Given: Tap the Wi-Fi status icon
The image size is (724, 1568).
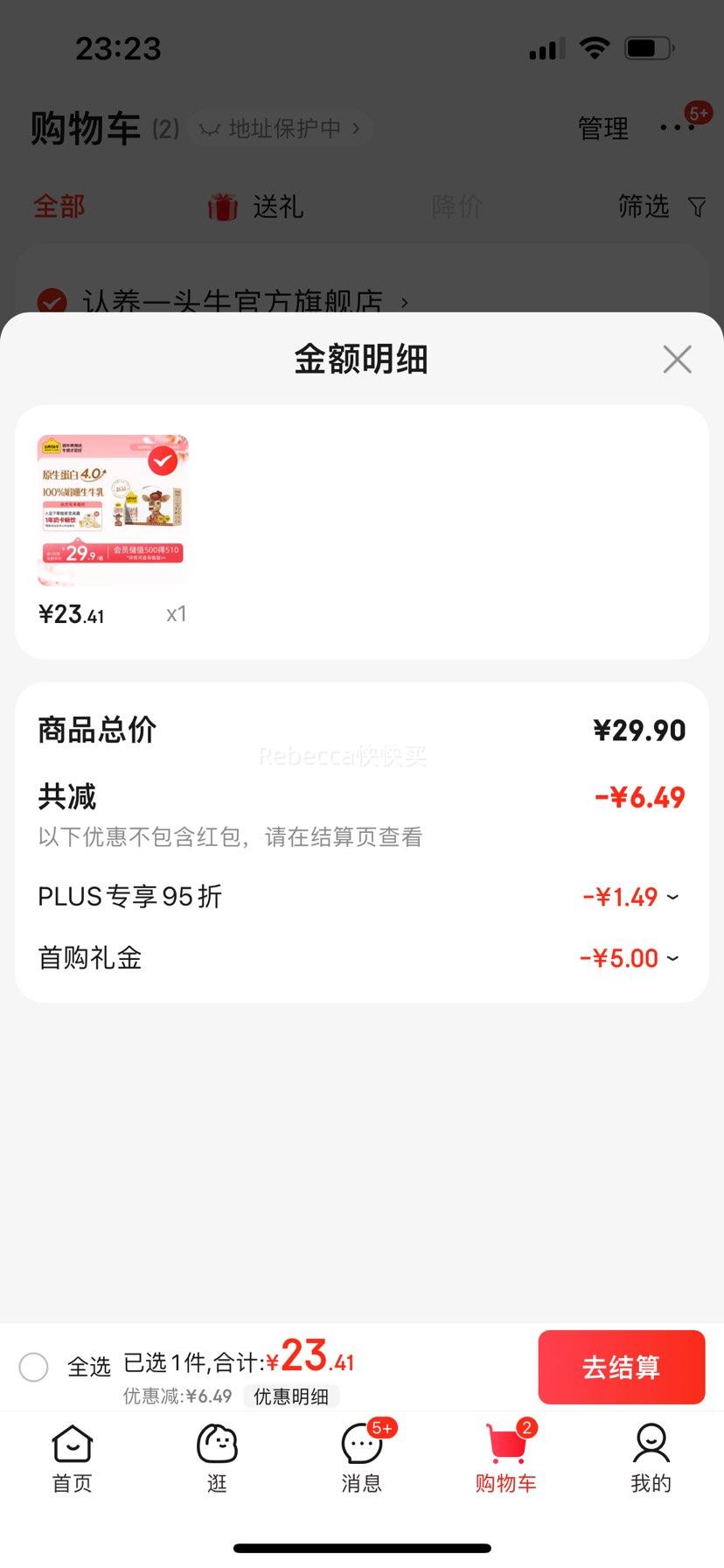Looking at the screenshot, I should (x=594, y=48).
